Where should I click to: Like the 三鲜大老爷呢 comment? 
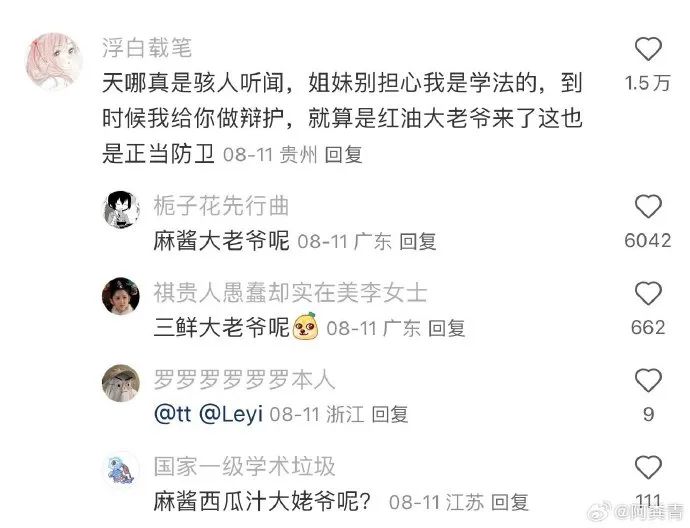pyautogui.click(x=648, y=293)
